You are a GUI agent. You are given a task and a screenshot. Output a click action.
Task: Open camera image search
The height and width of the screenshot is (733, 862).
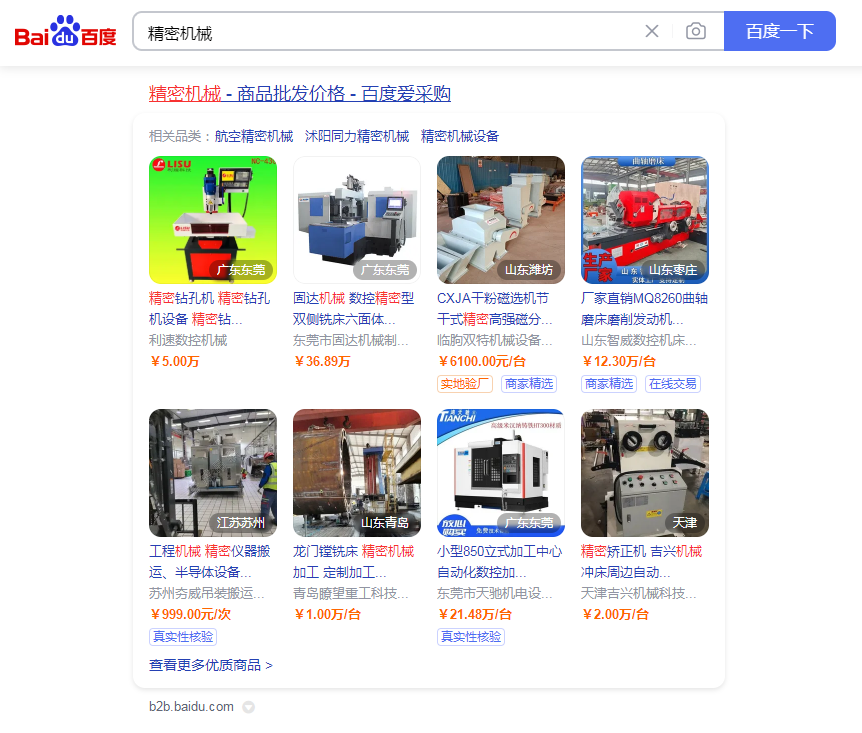[696, 32]
